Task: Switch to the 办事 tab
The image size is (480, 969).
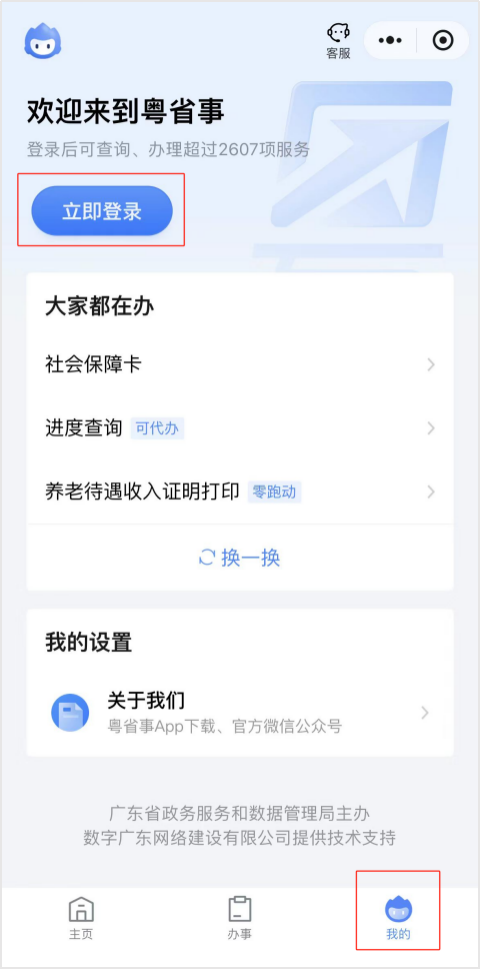Action: [240, 918]
